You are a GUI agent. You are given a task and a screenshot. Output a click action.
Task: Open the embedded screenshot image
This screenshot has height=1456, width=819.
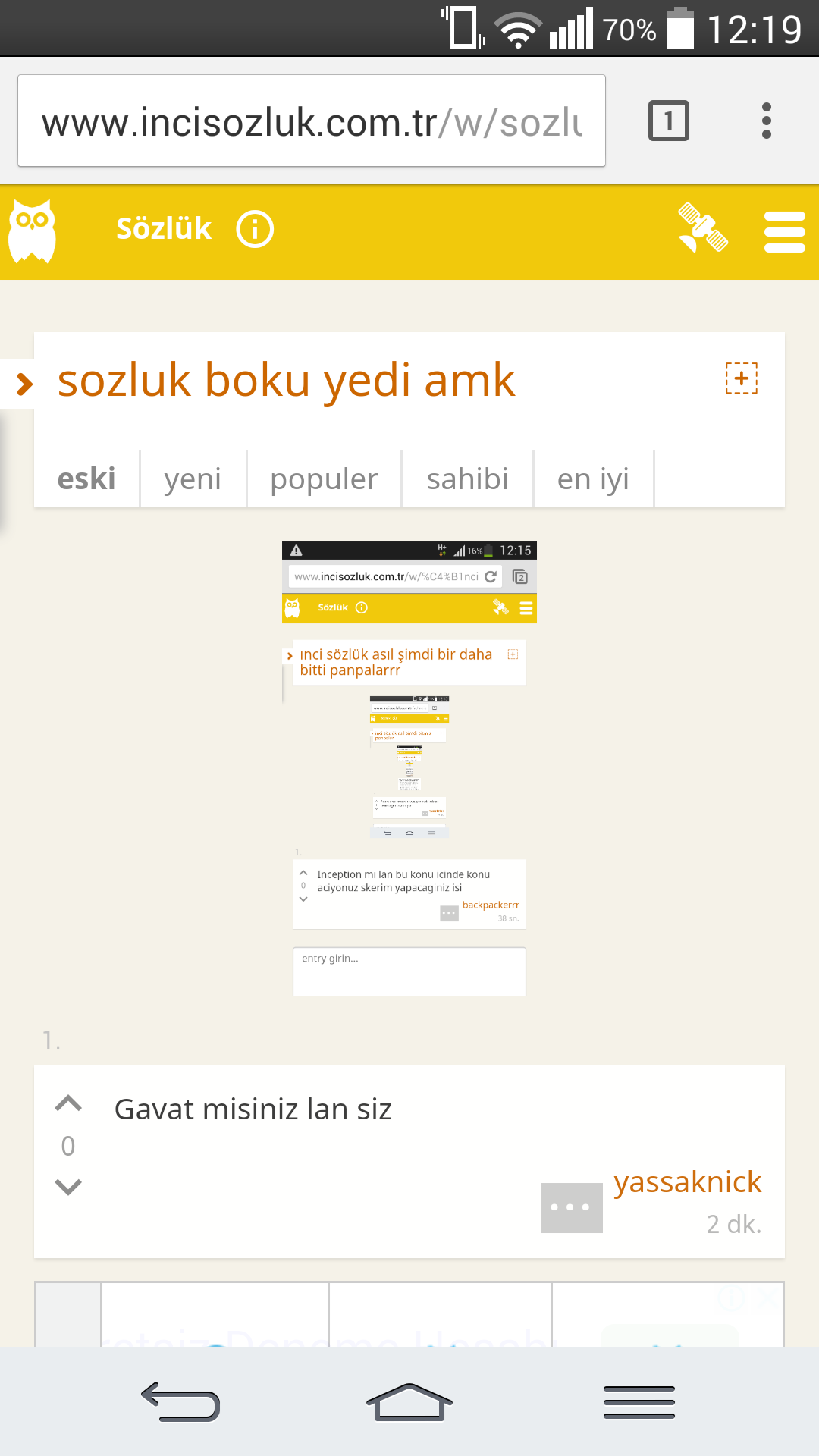pos(409,769)
